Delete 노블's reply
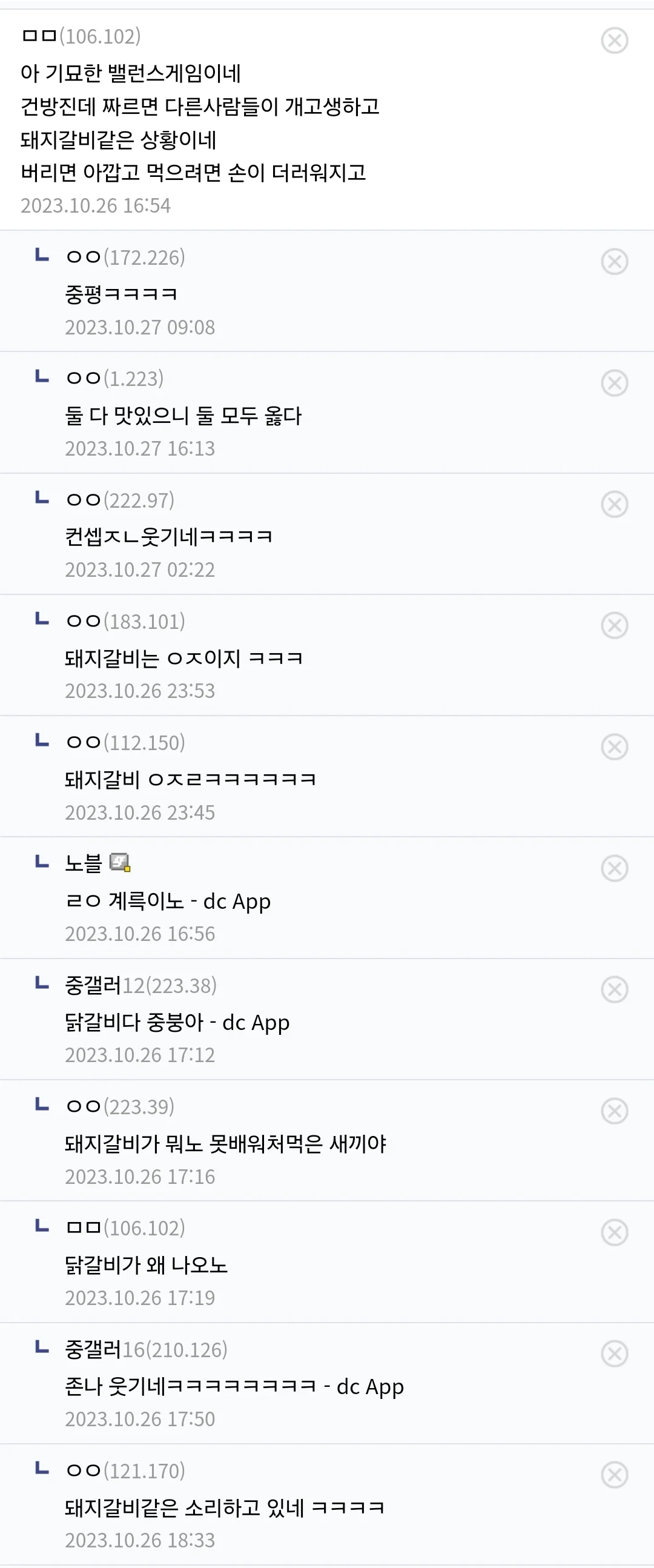Screen dimensions: 654x1568 coord(614,868)
